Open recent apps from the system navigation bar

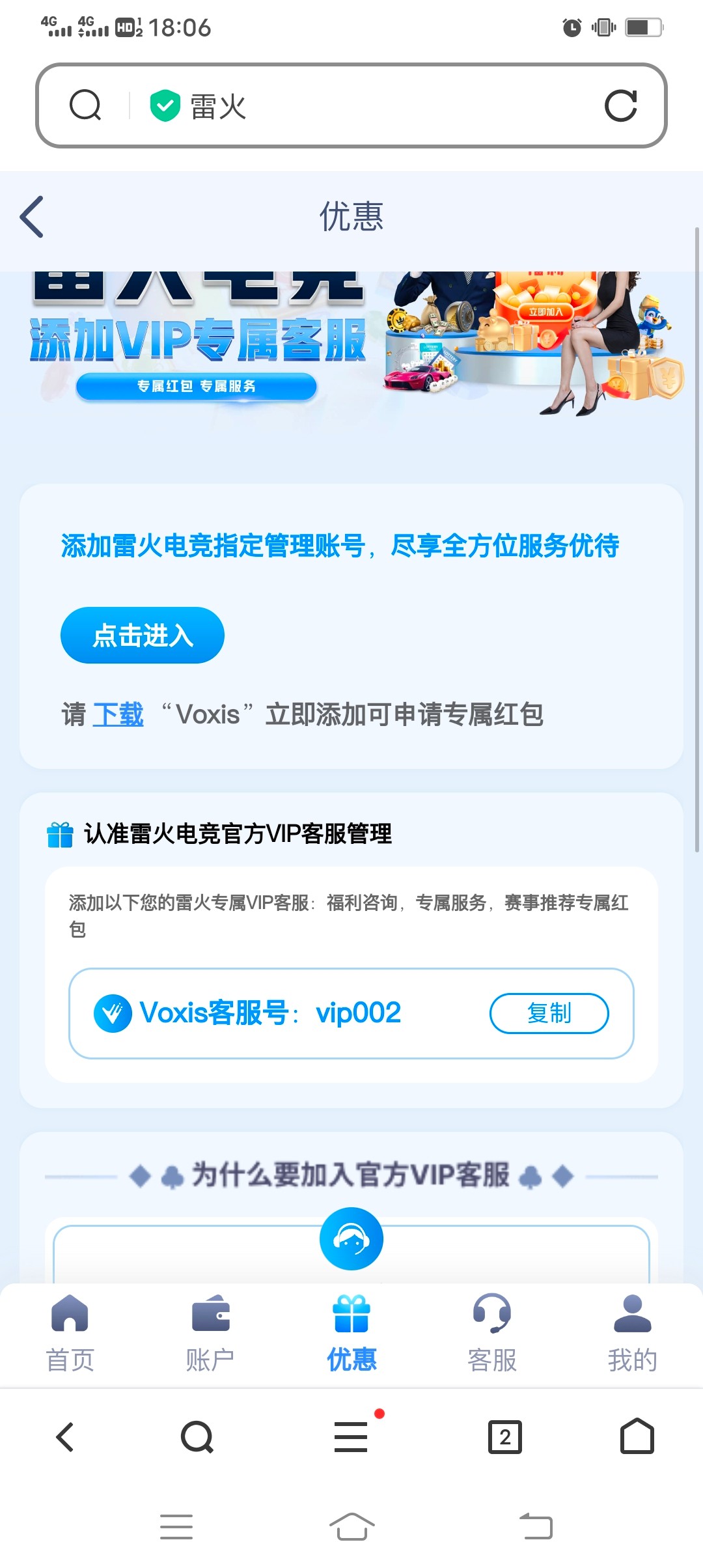coord(176,1527)
